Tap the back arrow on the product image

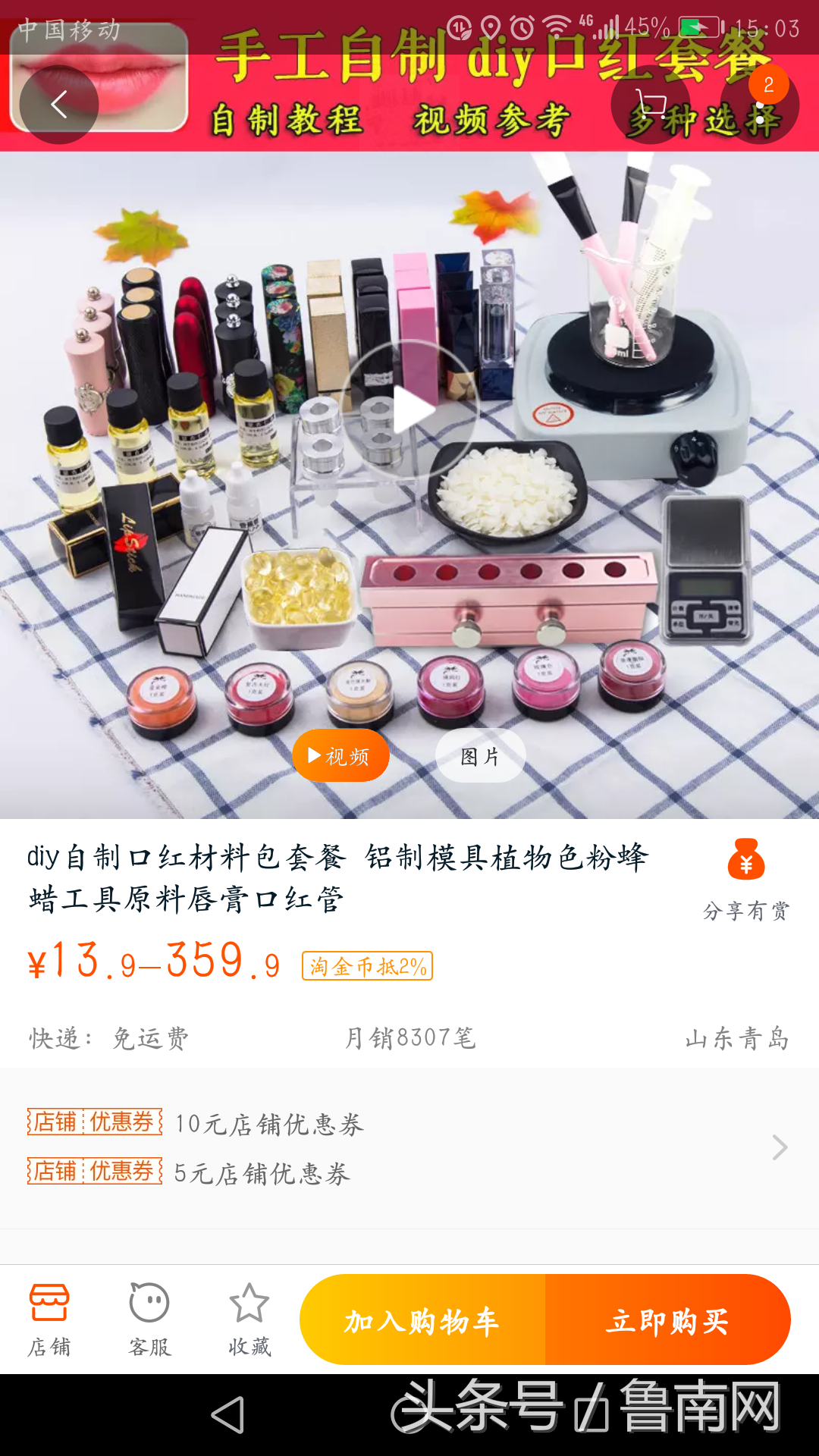click(58, 106)
